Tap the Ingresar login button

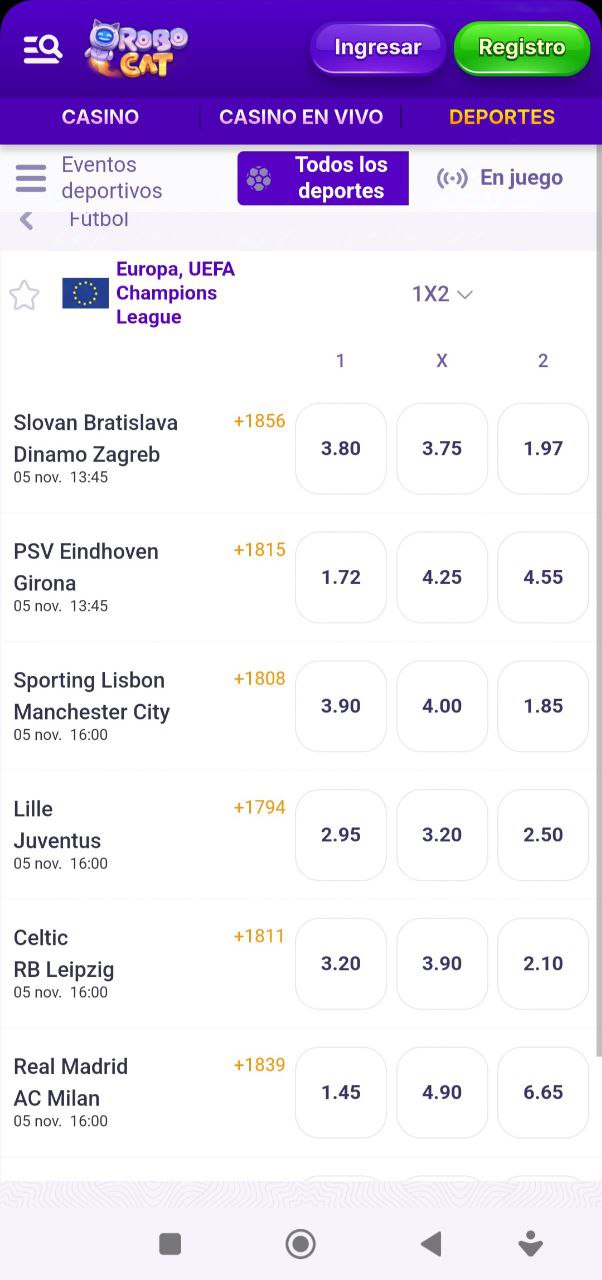coord(378,48)
